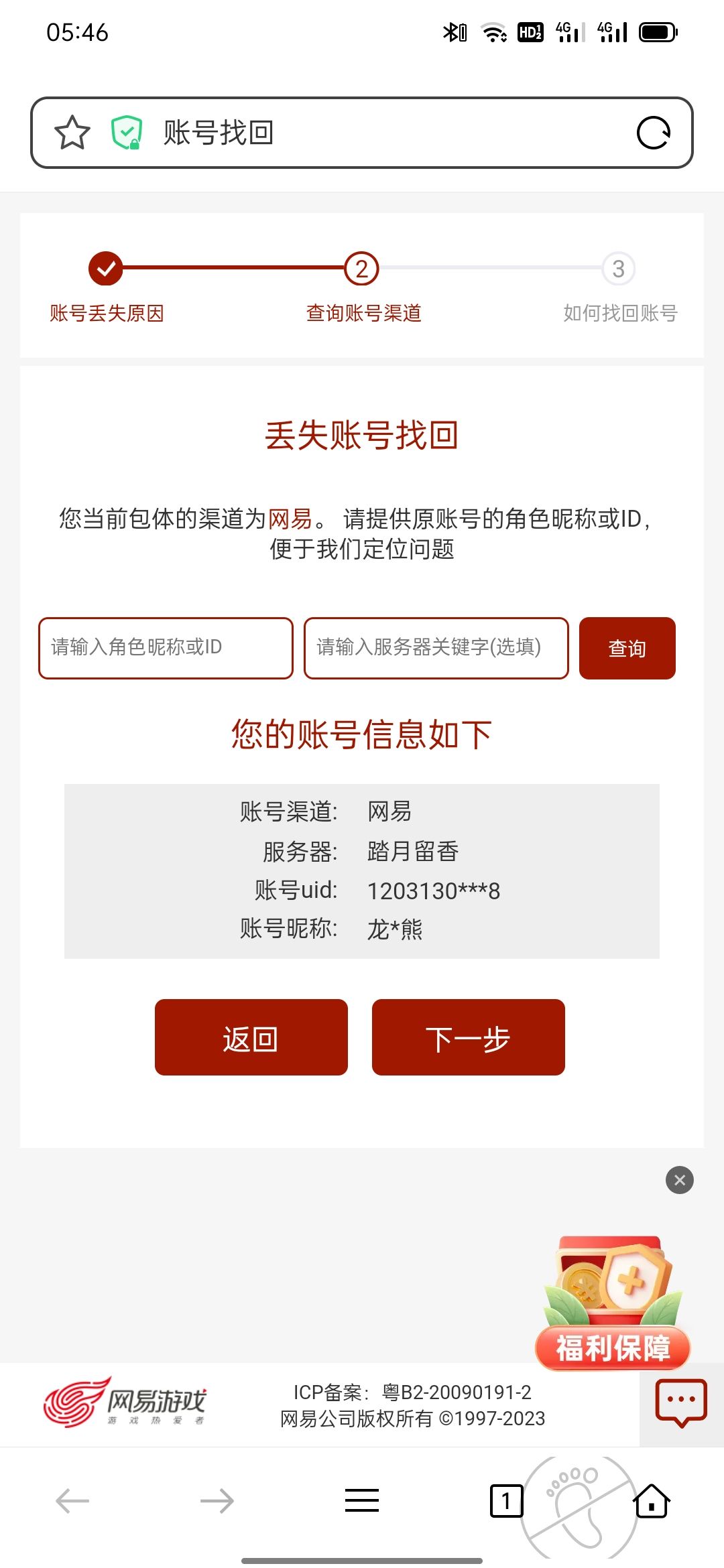Continue with the 下一步 button
Image resolution: width=724 pixels, height=1568 pixels.
(468, 1037)
